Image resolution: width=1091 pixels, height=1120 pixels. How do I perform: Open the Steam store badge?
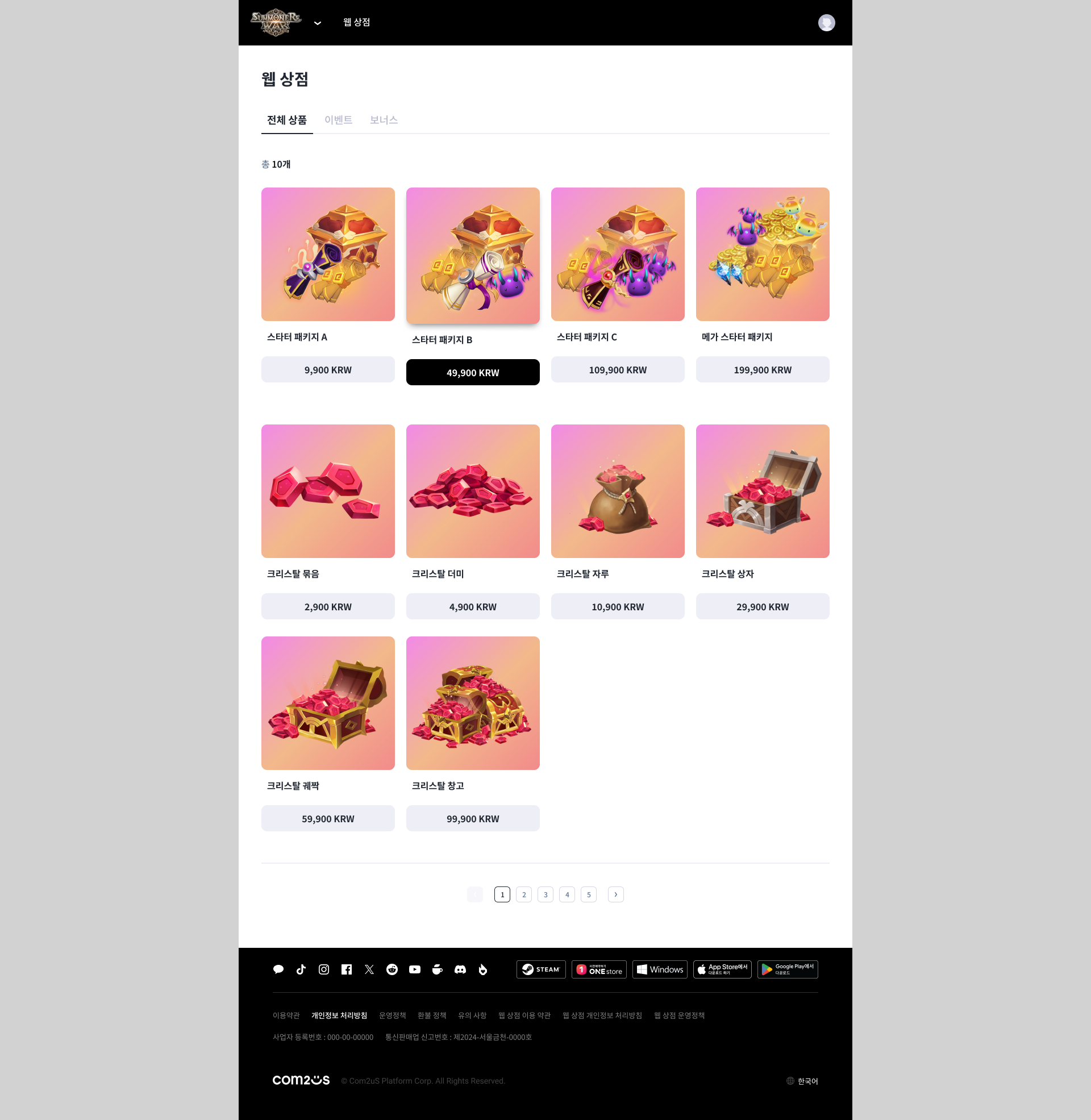pos(541,969)
